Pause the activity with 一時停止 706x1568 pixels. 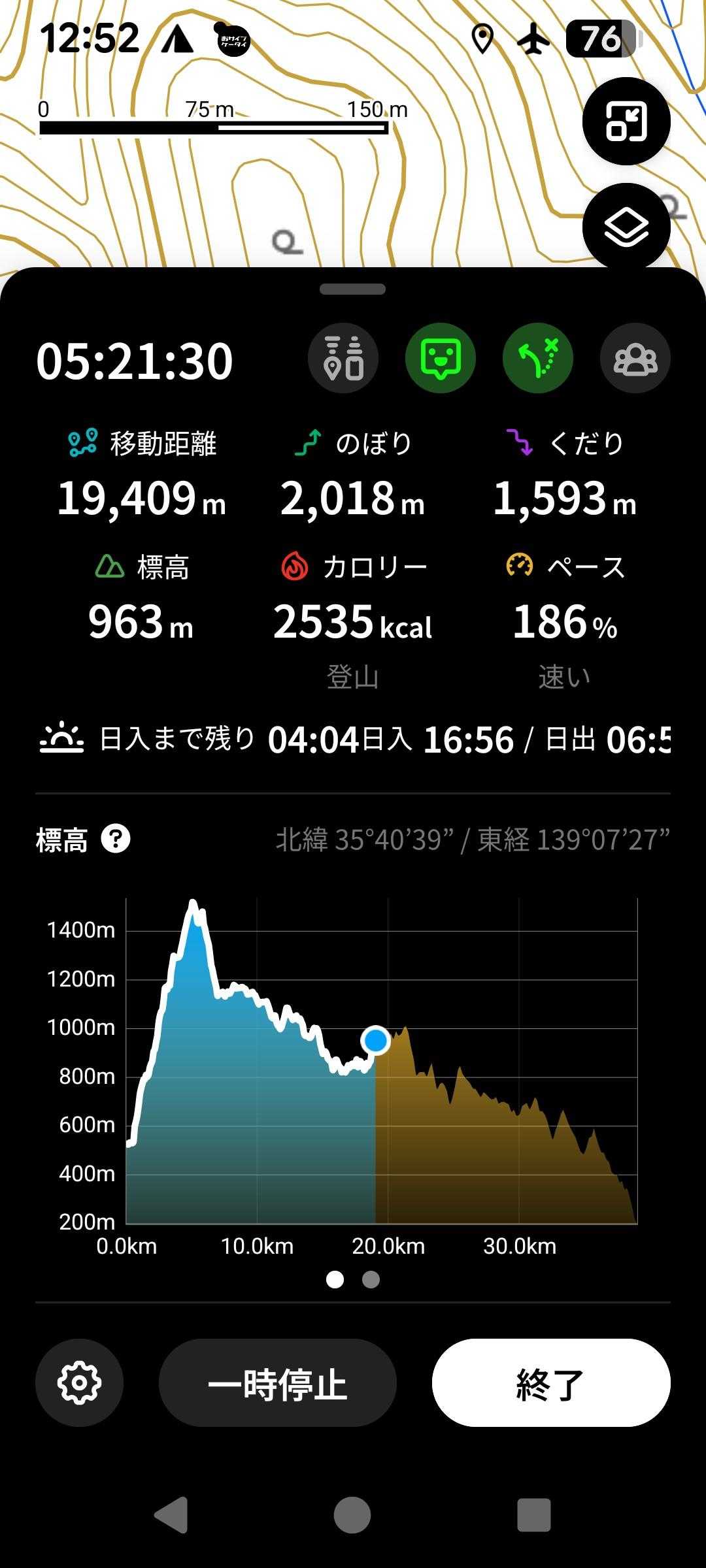pos(277,1382)
